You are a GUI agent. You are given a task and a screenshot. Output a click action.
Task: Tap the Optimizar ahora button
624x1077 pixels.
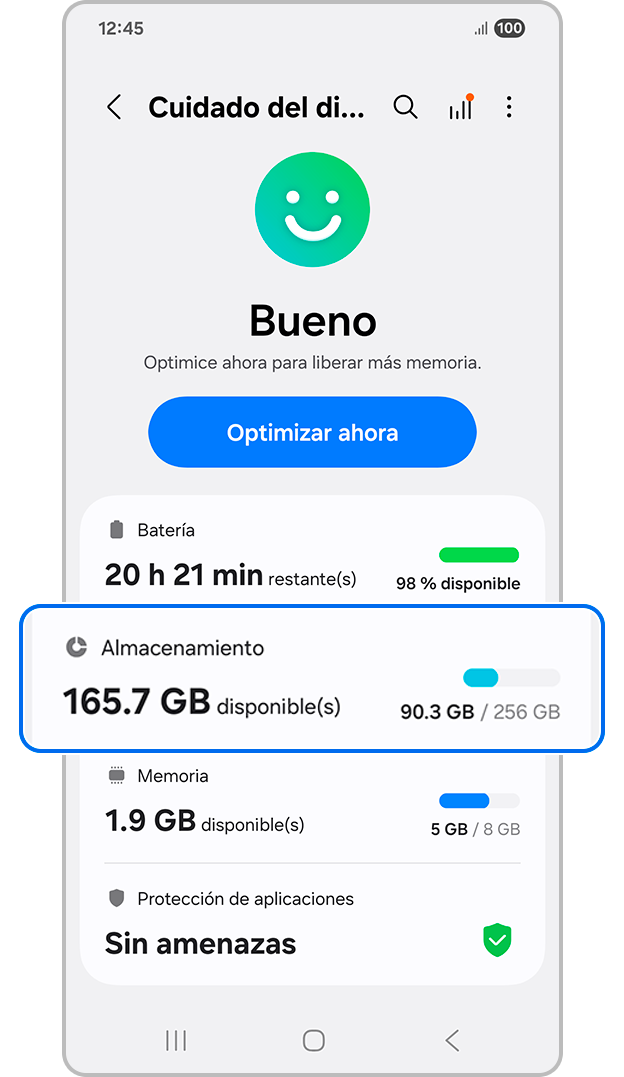(x=312, y=433)
